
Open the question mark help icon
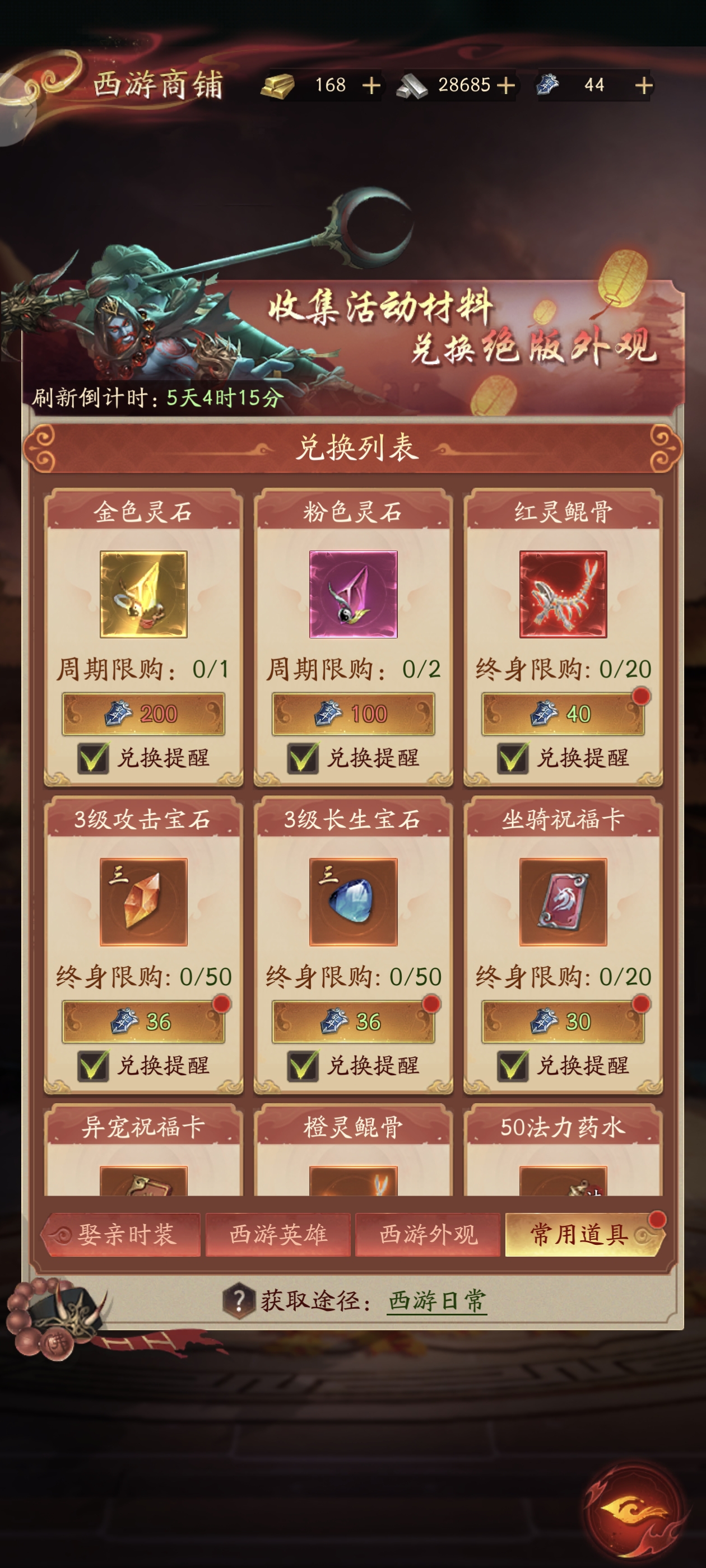[238, 1301]
